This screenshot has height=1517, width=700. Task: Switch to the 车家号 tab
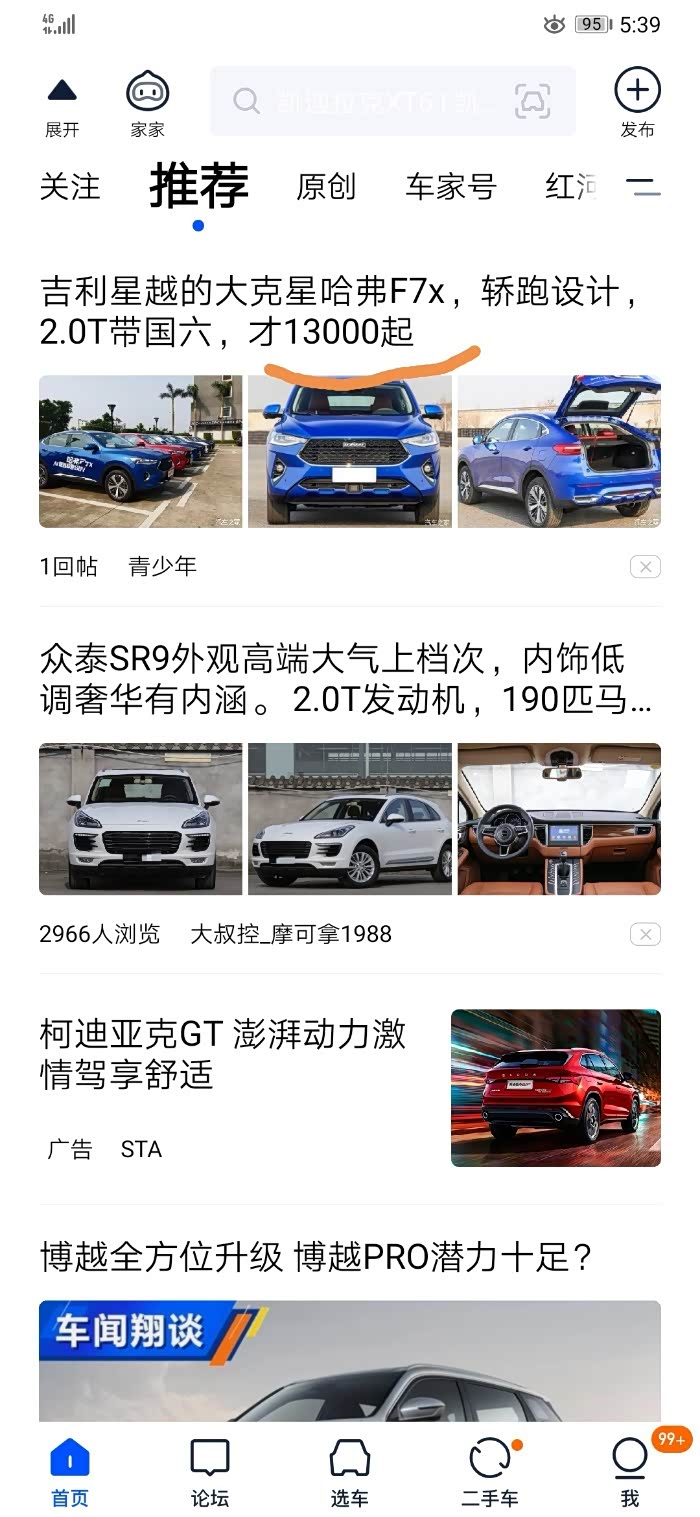451,187
